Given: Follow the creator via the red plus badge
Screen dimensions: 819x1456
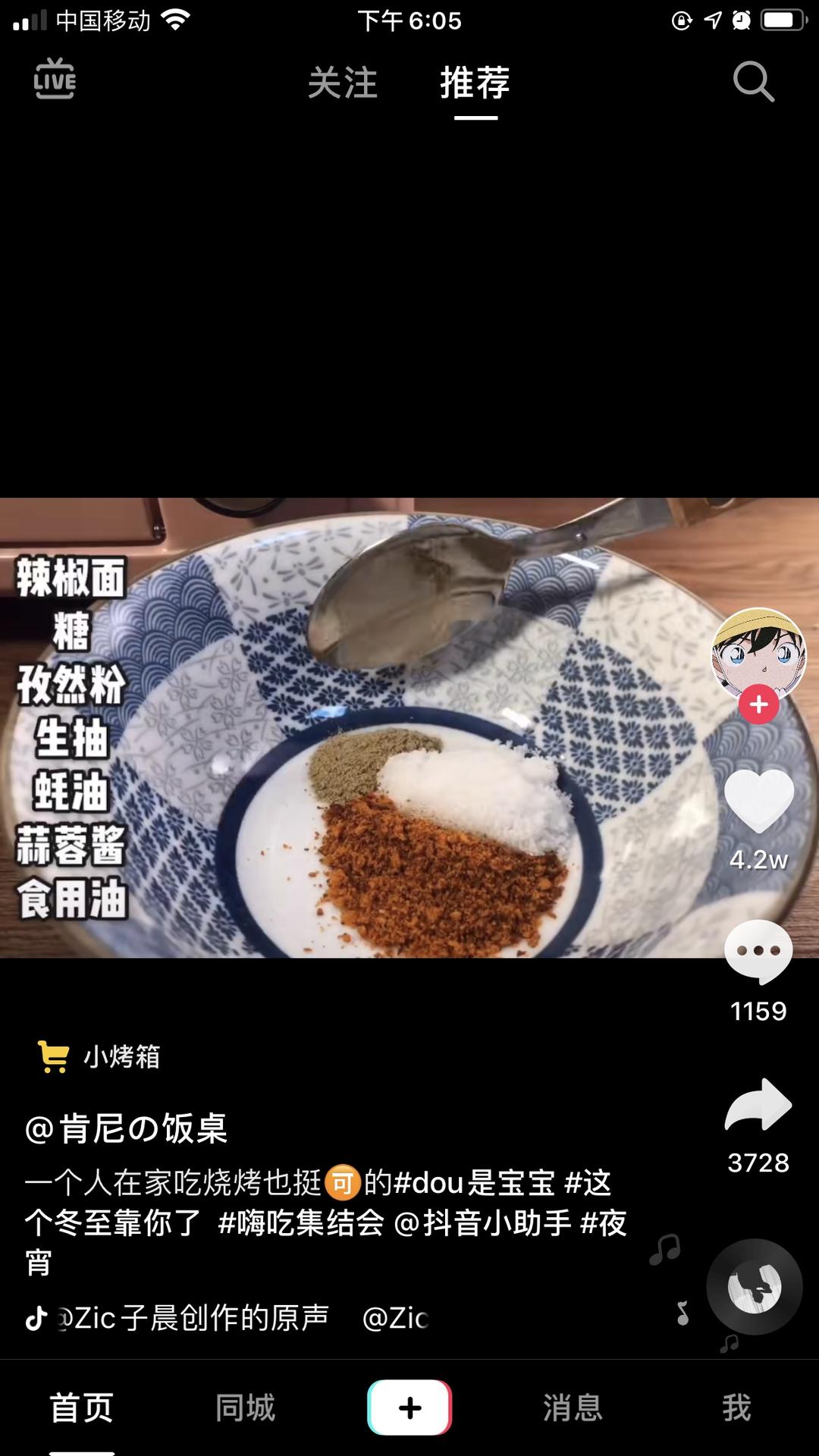Looking at the screenshot, I should point(758,704).
